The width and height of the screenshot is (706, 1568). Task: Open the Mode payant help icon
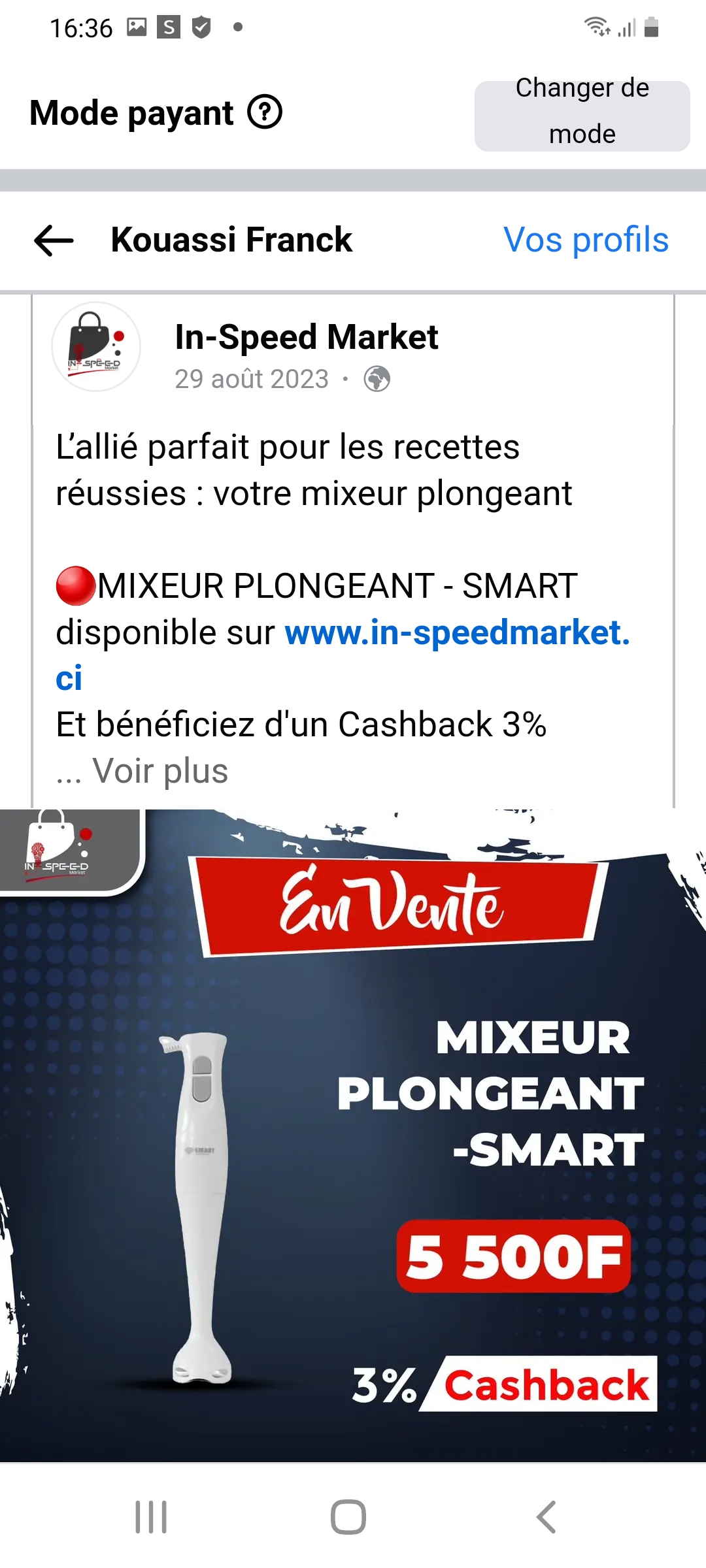click(265, 112)
